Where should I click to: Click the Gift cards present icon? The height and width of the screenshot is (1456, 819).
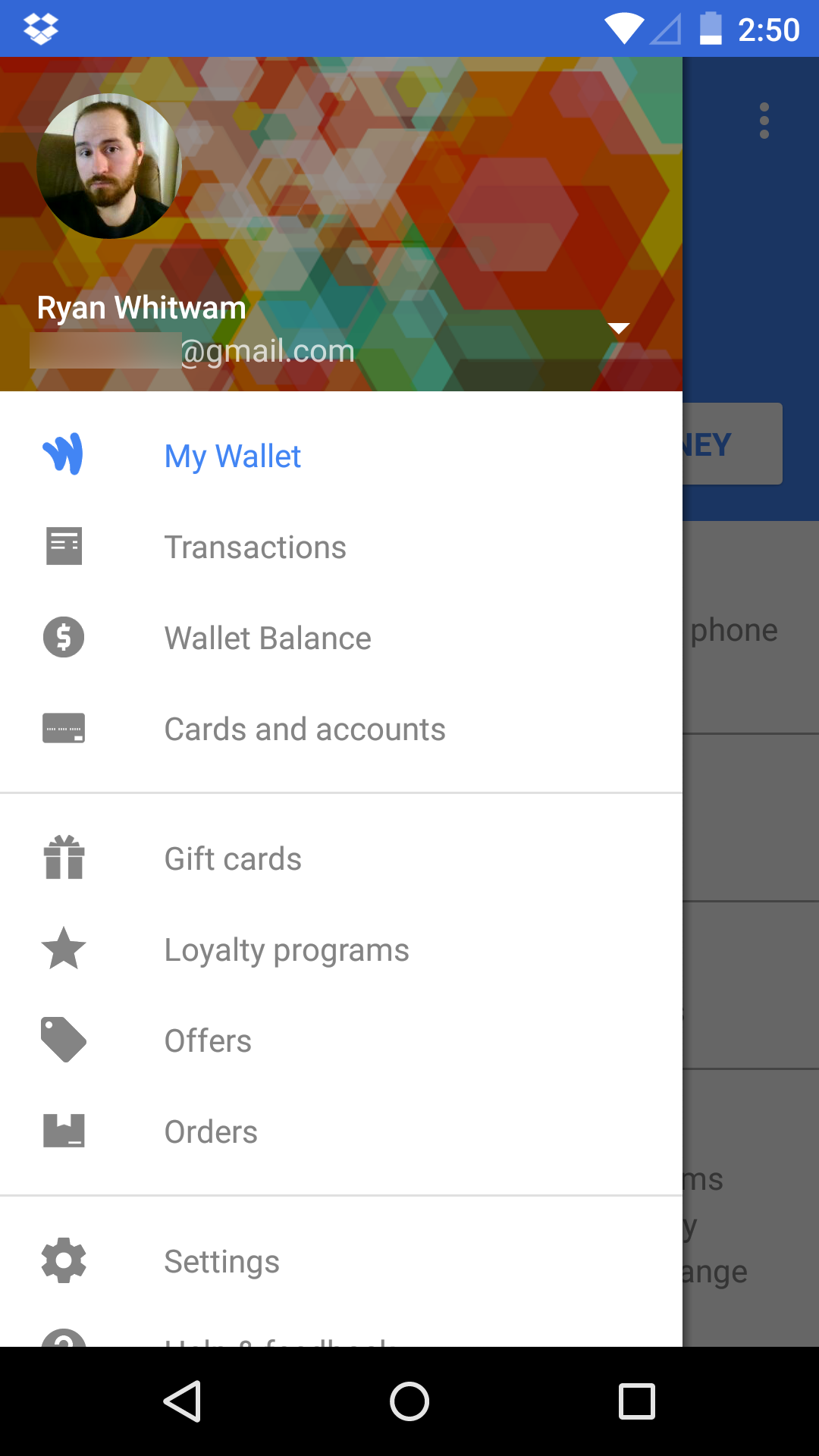63,858
